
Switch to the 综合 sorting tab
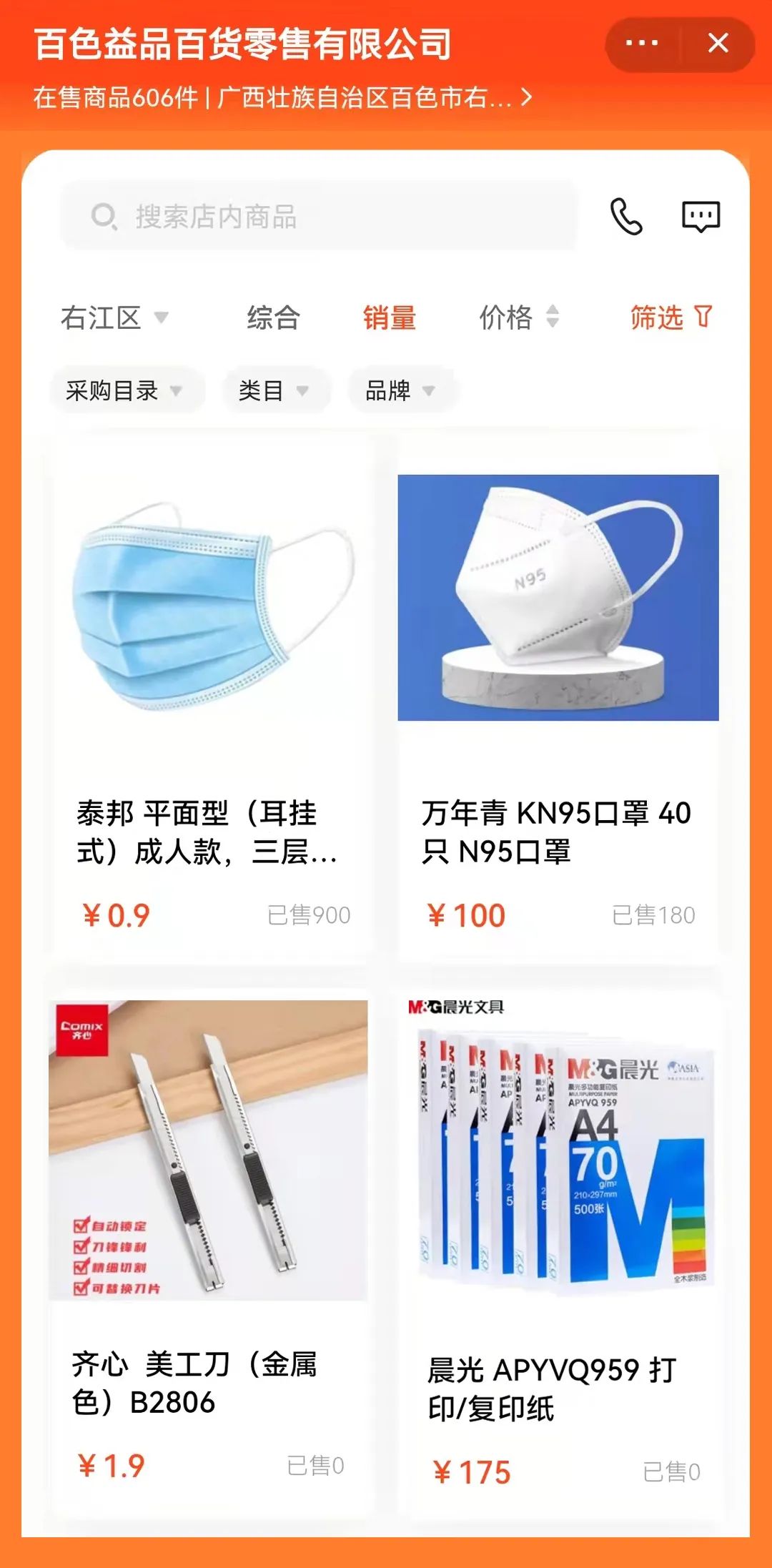(273, 317)
